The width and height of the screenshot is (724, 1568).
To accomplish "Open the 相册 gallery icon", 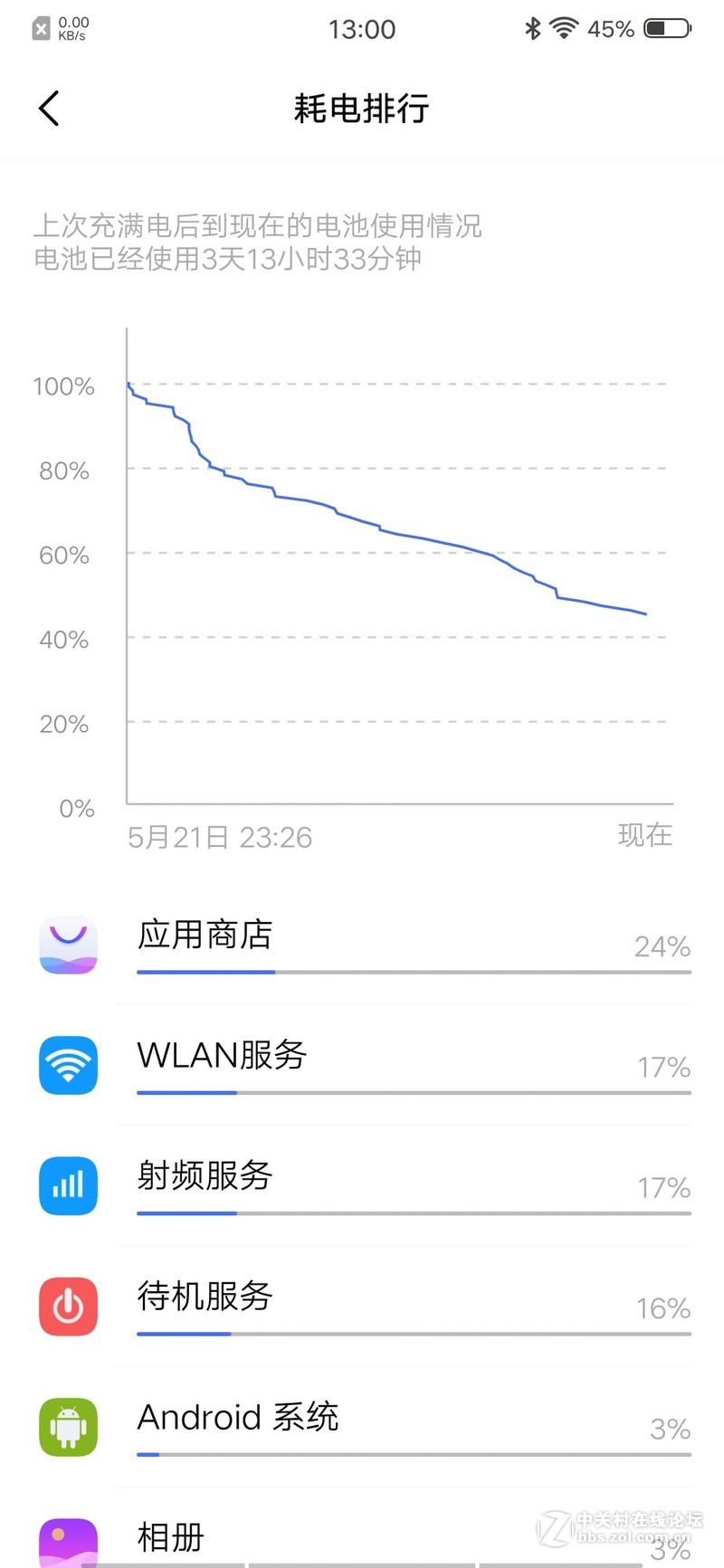I will pos(68,1541).
